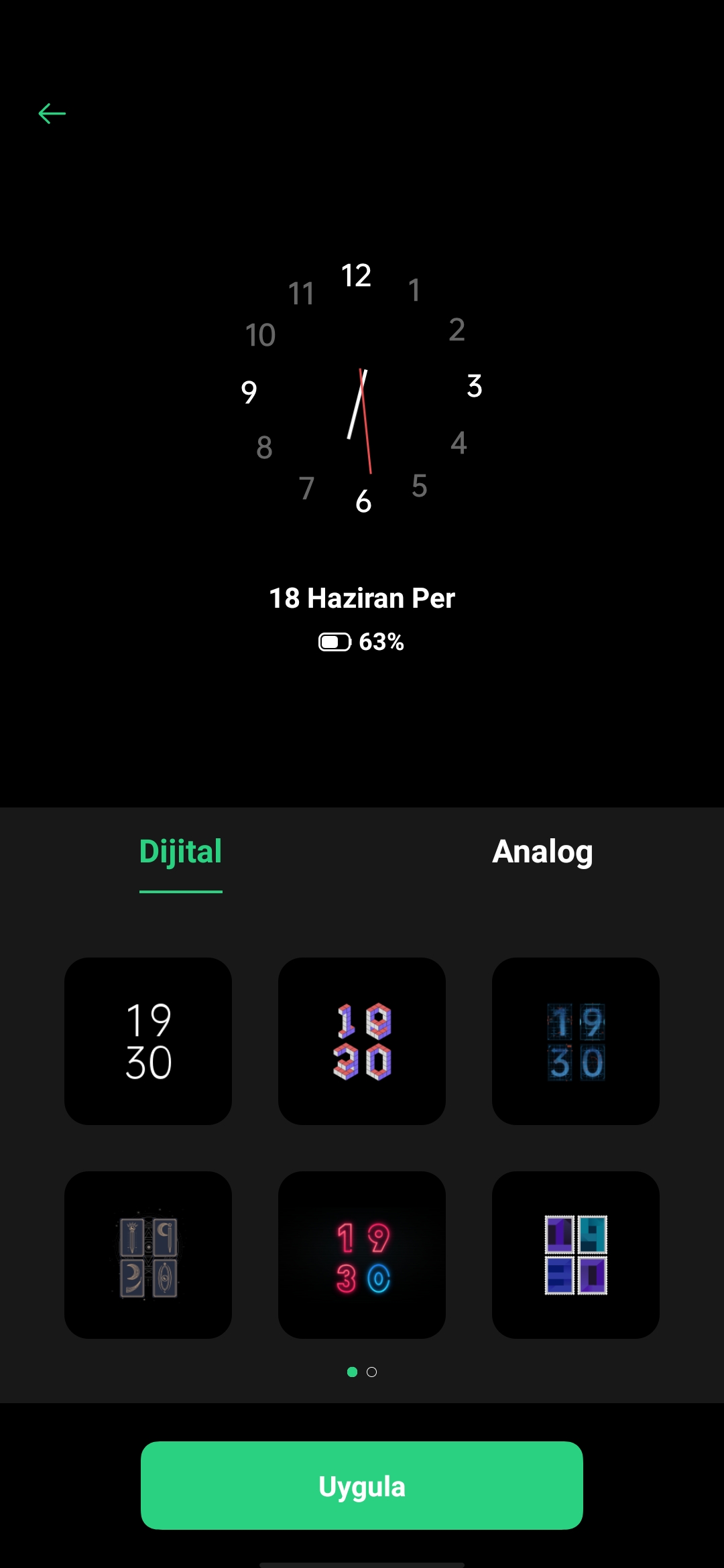The width and height of the screenshot is (724, 1568).
Task: Tap the Uygula button to apply
Action: click(362, 1486)
